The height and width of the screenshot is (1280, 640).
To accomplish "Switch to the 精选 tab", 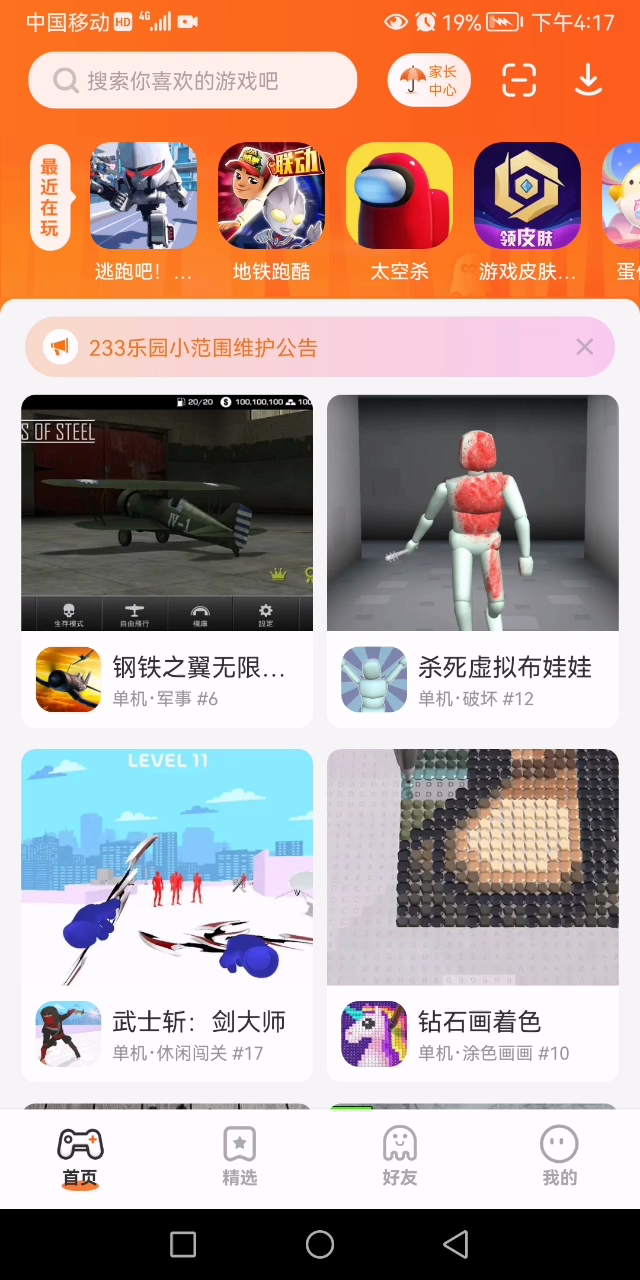I will pos(240,1157).
